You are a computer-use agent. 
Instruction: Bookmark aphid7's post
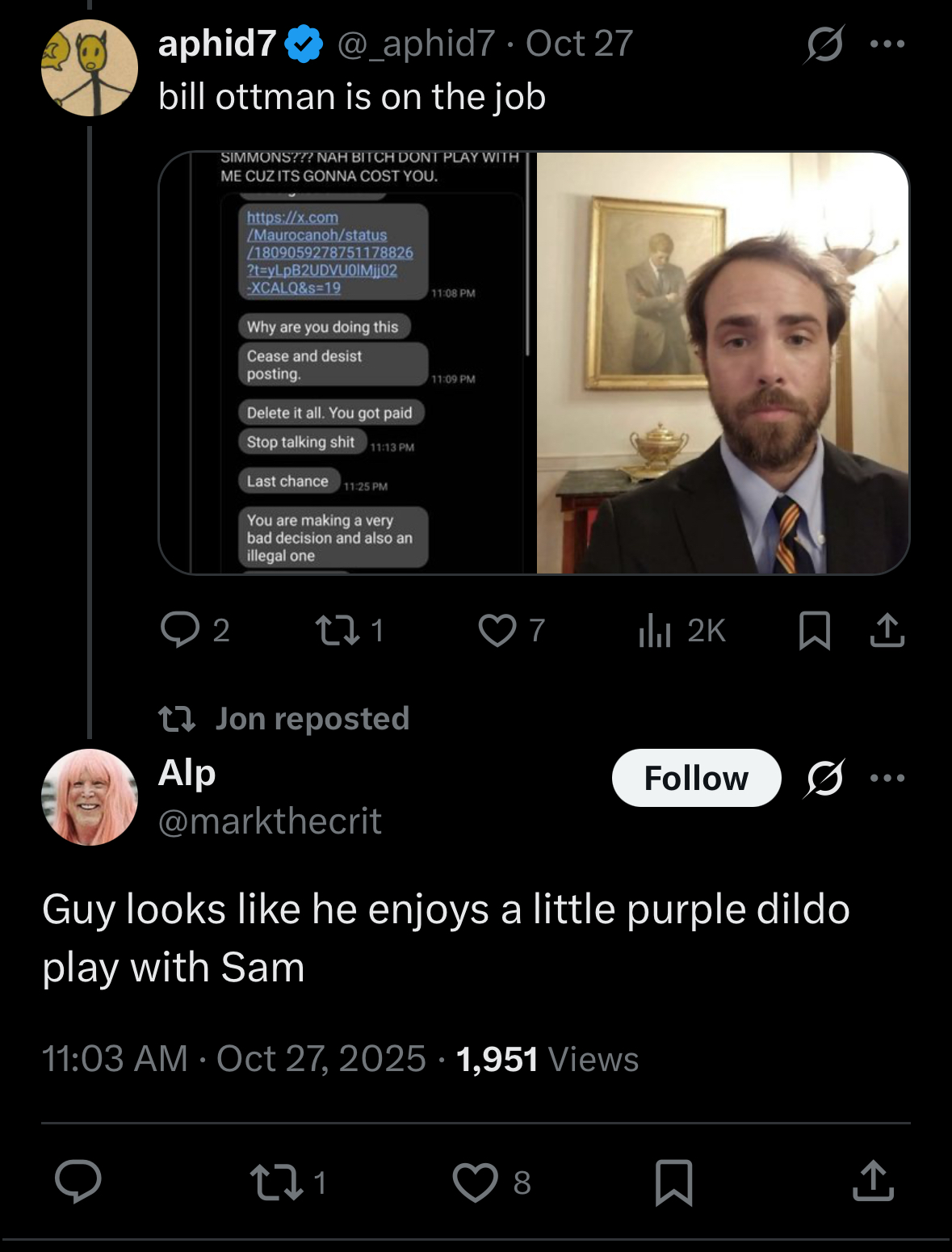click(x=814, y=630)
